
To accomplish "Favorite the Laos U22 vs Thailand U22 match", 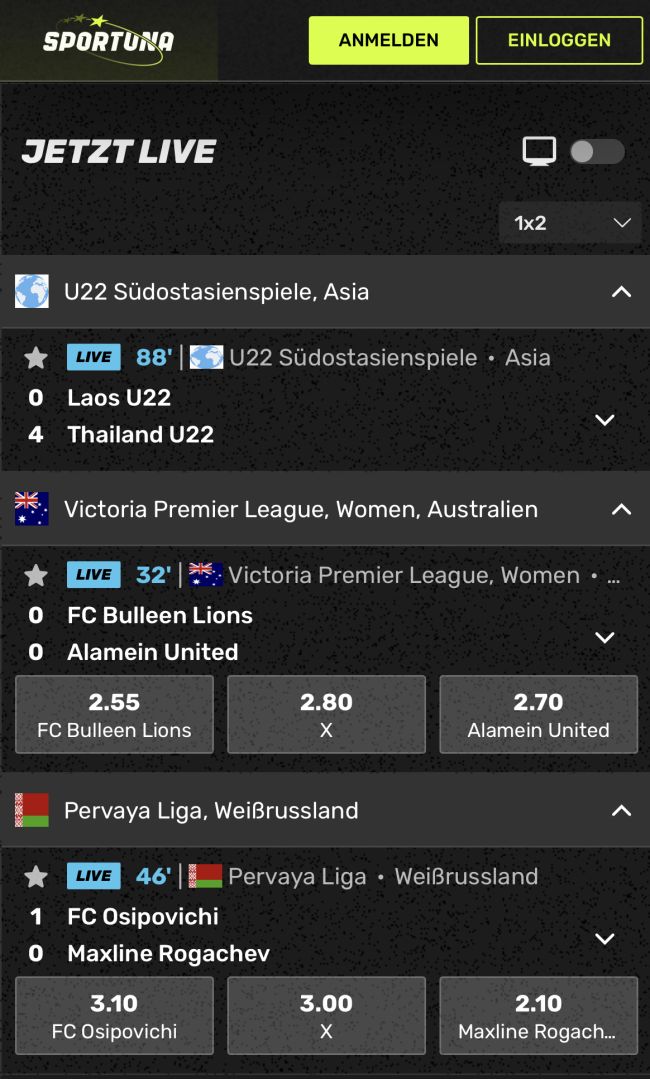I will [36, 357].
